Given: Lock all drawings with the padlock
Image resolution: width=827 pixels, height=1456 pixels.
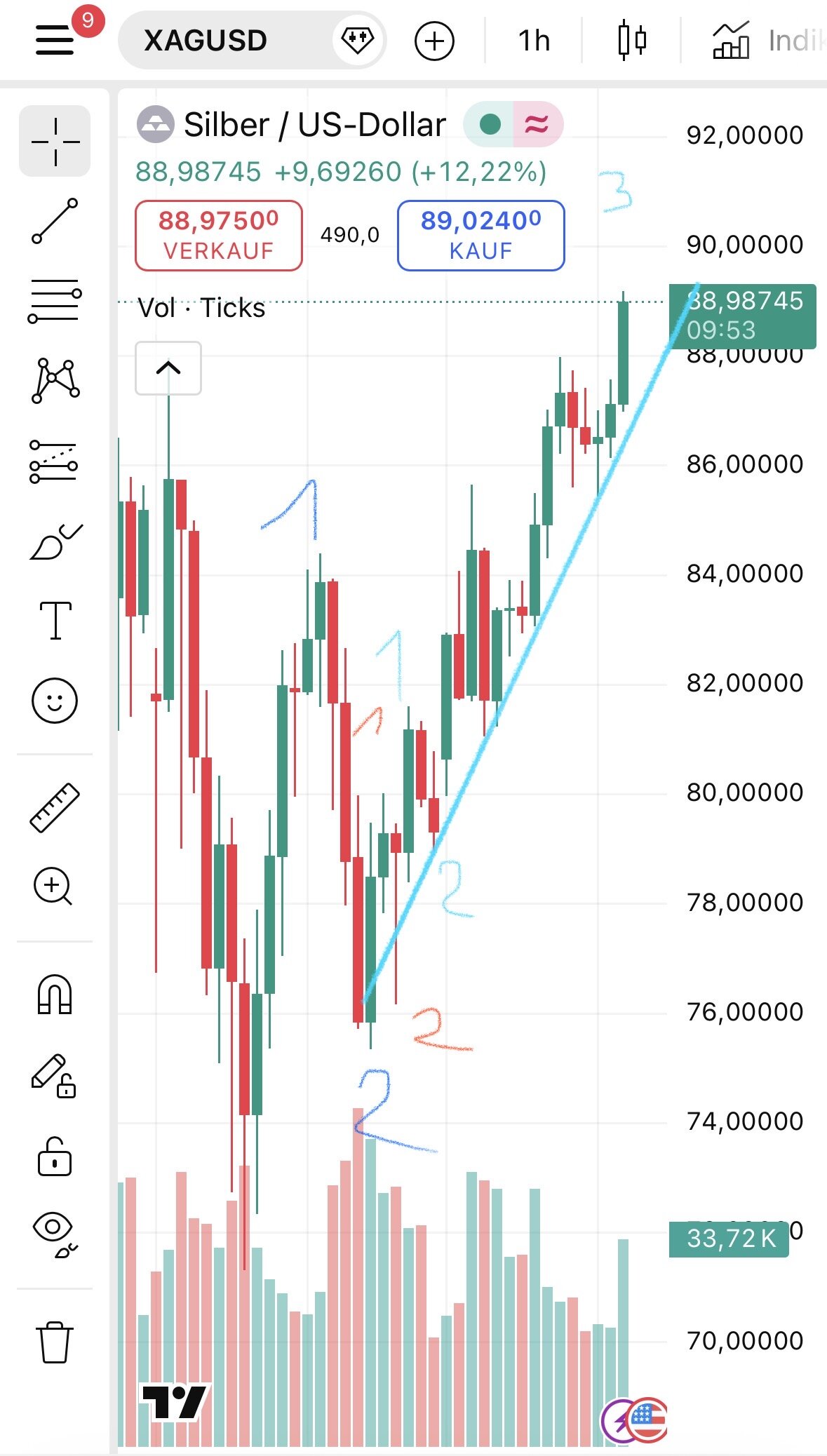Looking at the screenshot, I should click(55, 1157).
